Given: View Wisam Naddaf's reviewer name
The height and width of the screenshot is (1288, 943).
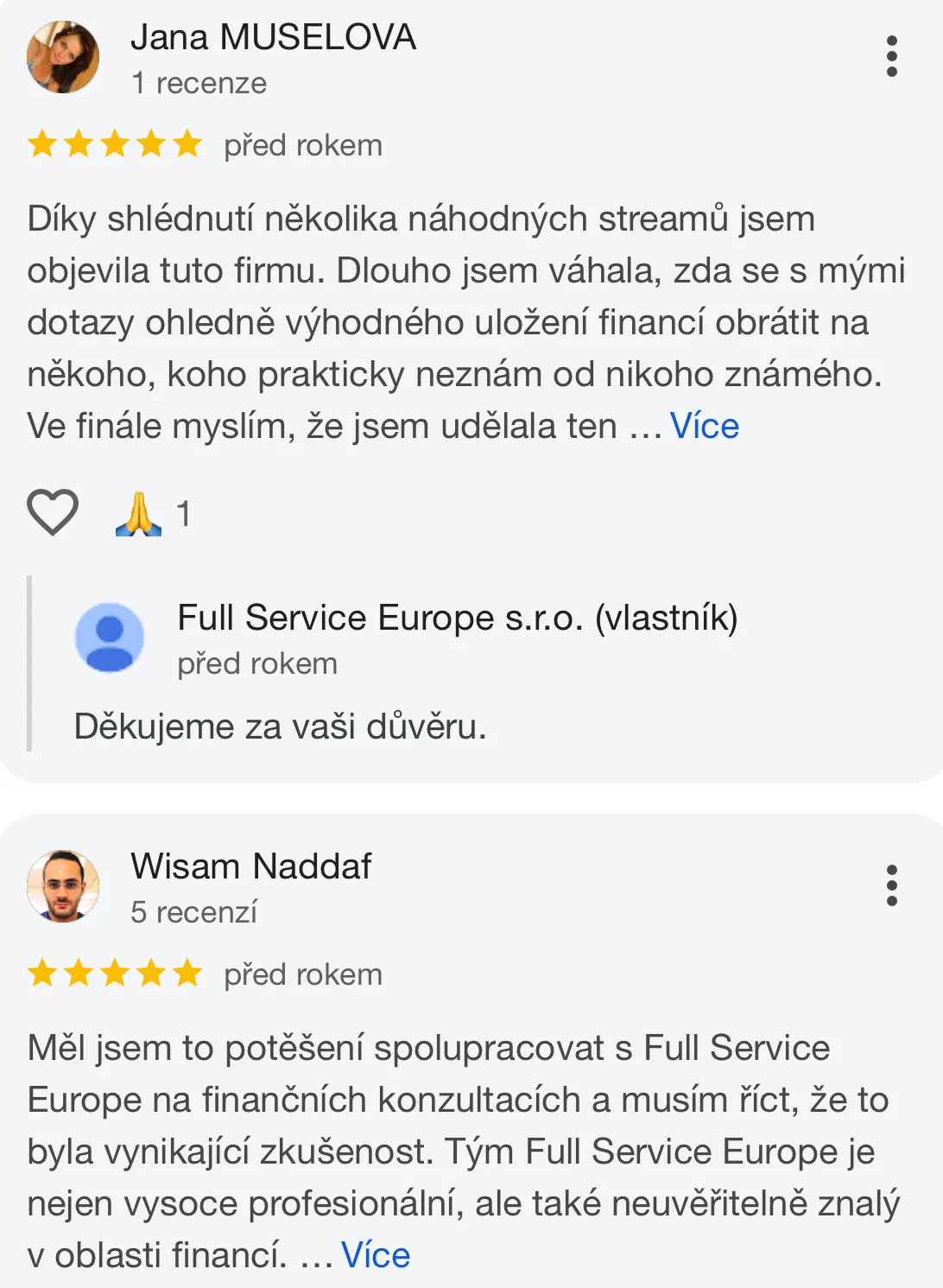Looking at the screenshot, I should click(250, 866).
